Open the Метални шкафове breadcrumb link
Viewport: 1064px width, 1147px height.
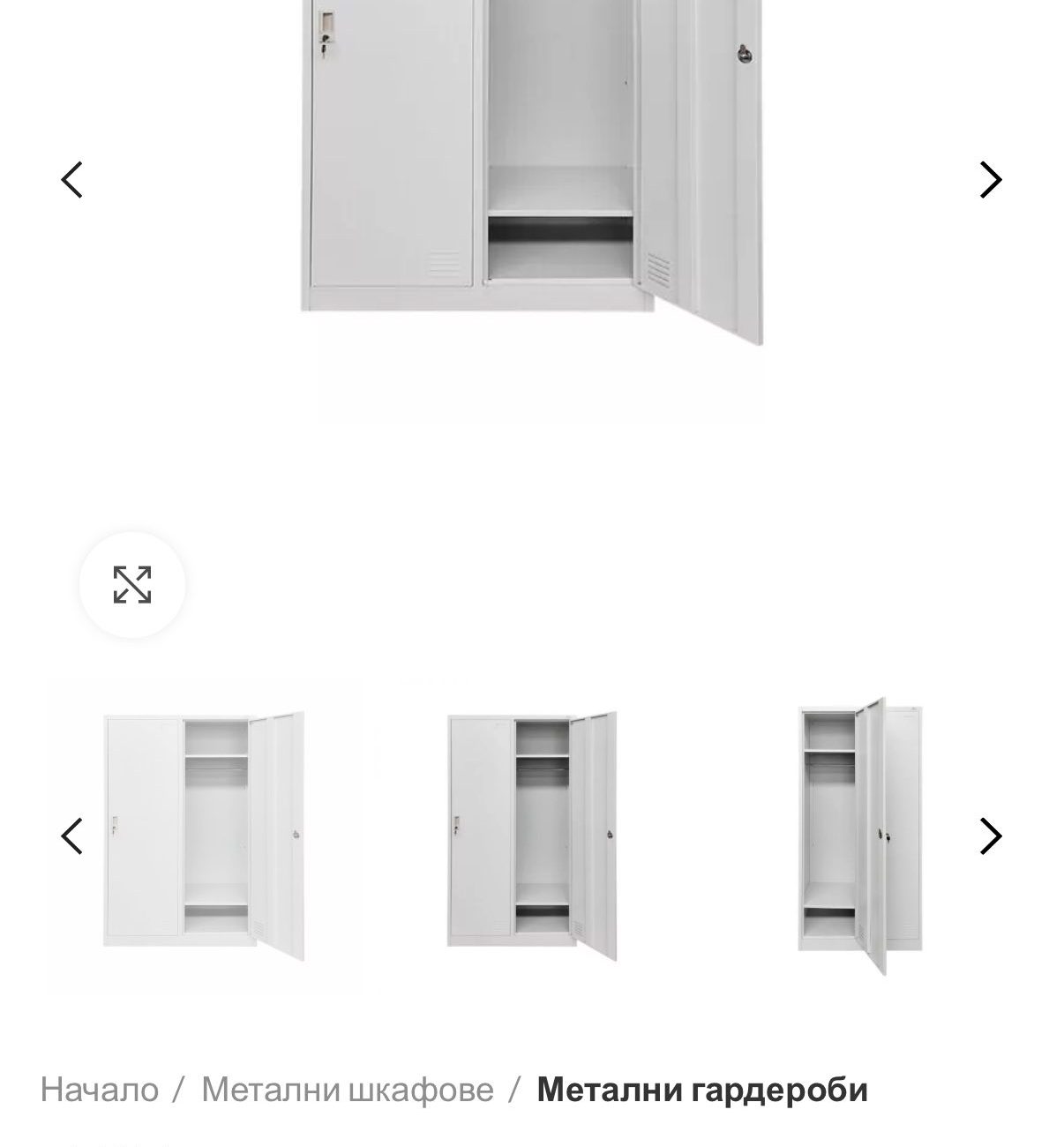(348, 1090)
